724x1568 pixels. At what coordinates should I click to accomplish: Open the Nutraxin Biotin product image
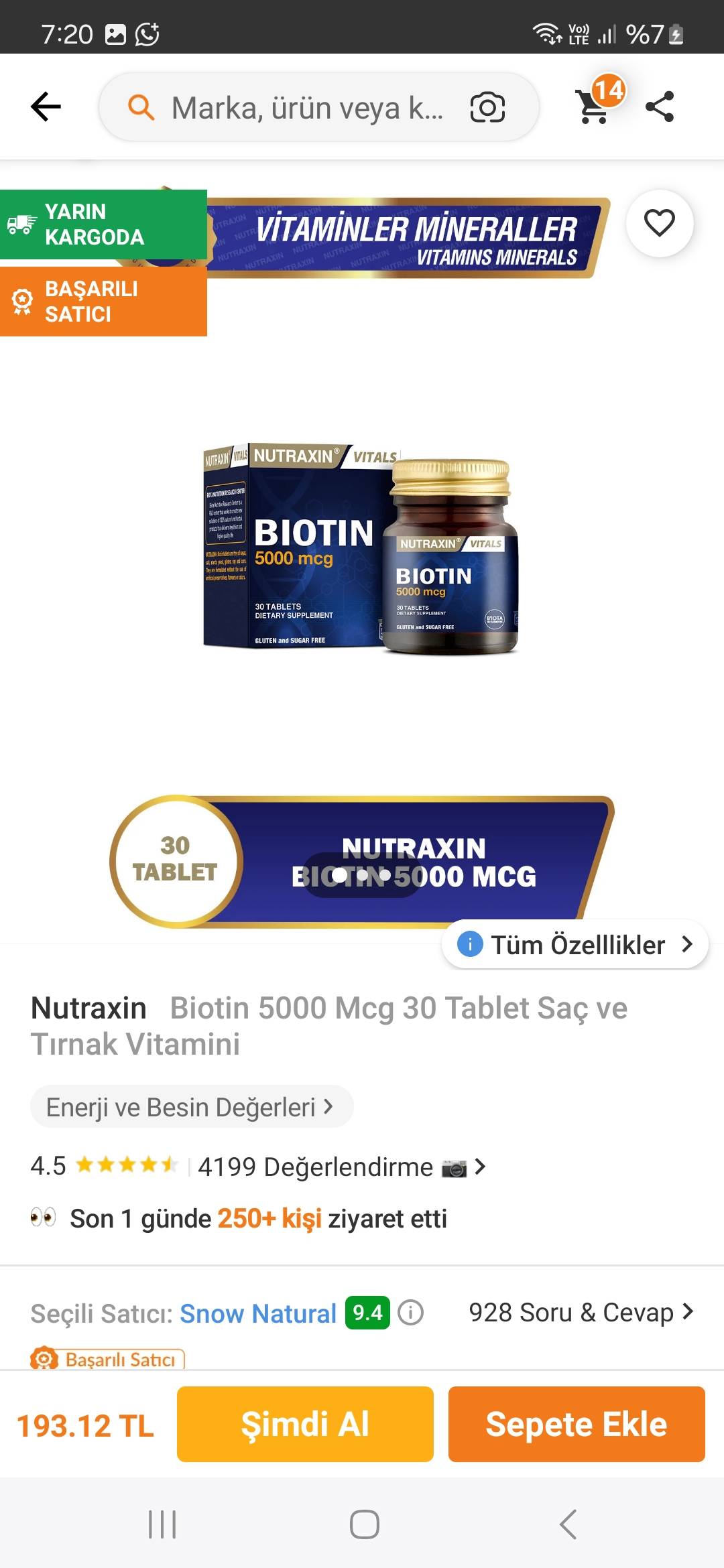(362, 549)
